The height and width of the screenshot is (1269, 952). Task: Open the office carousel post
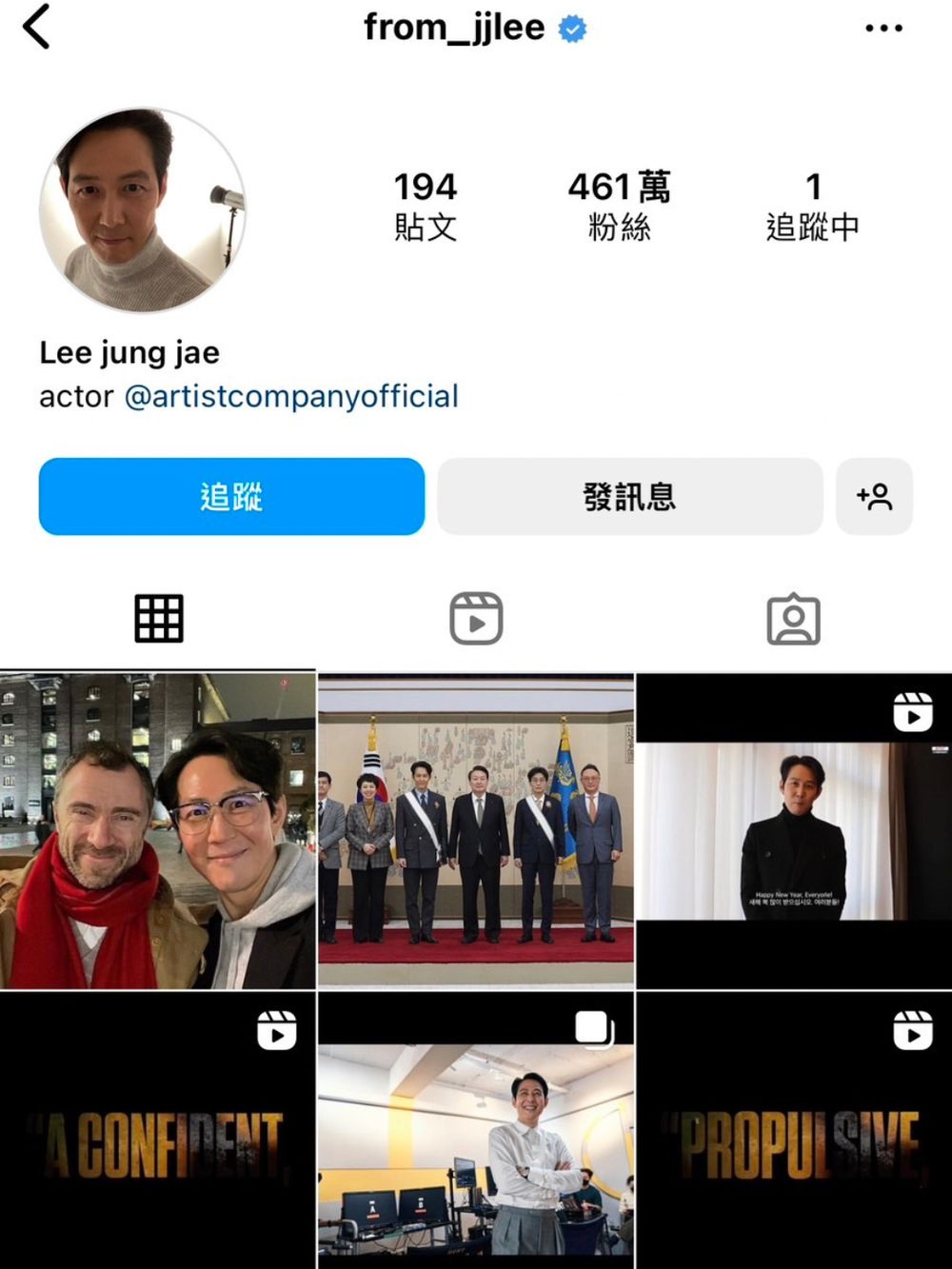(476, 1131)
